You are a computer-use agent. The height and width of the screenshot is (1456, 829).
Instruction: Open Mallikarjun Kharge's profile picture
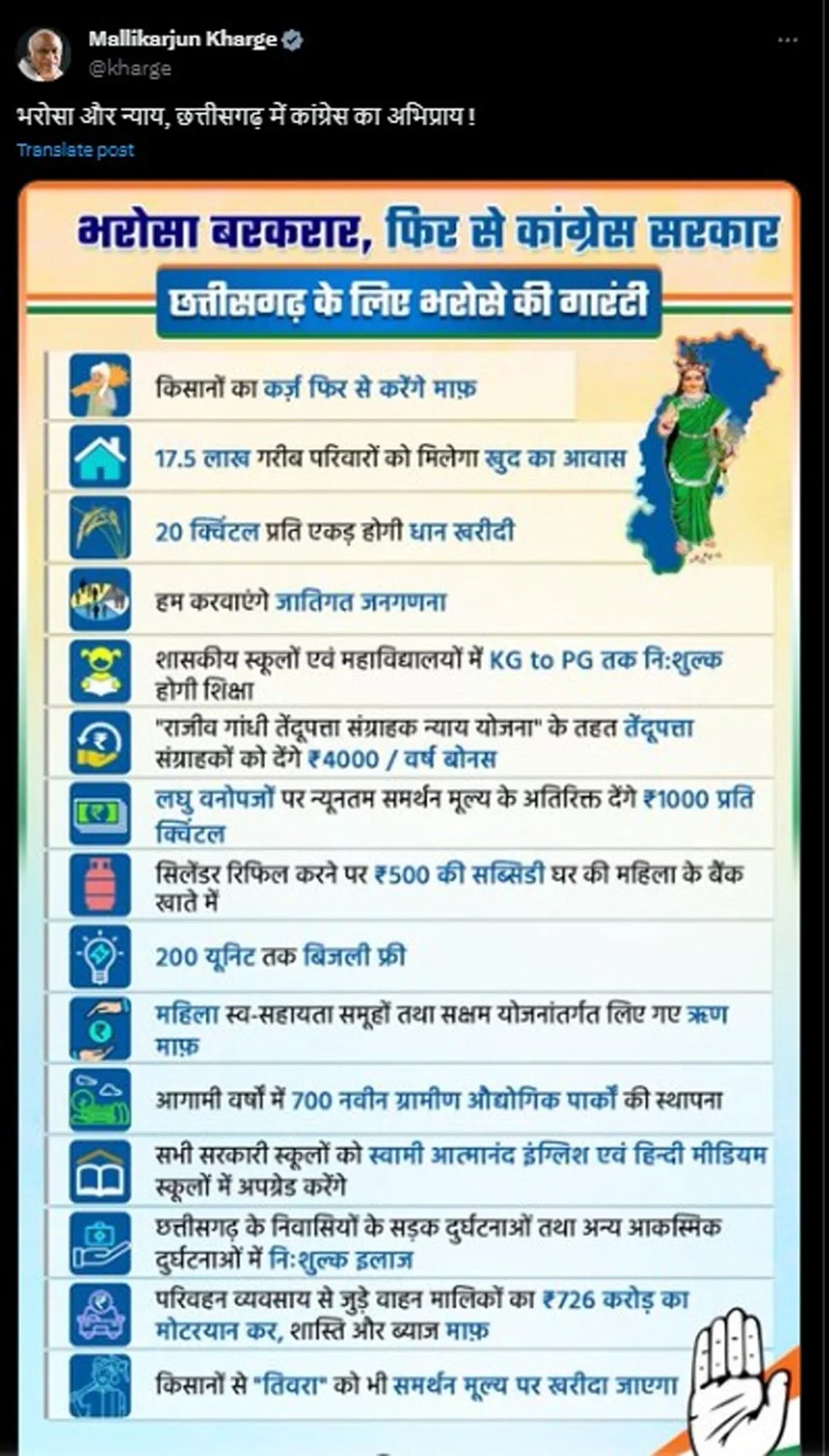(x=43, y=55)
